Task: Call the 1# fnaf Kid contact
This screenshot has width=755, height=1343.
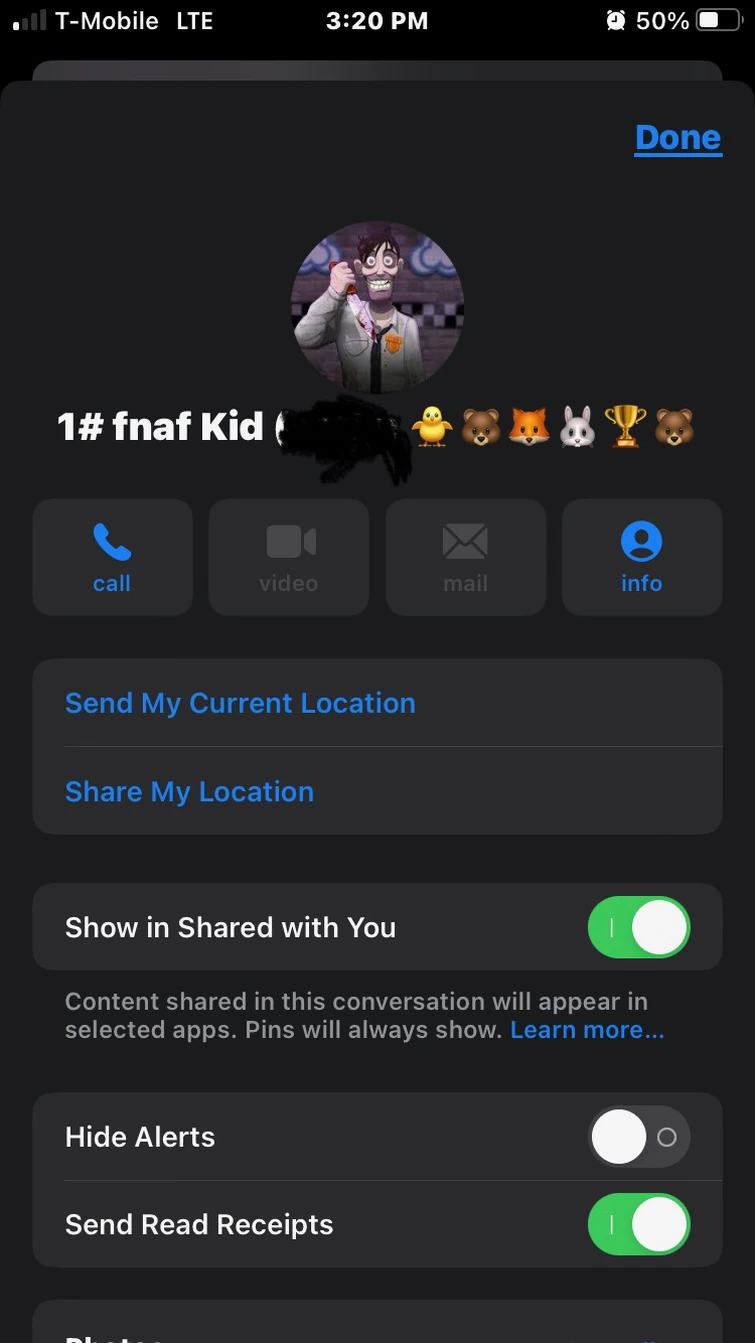Action: pos(112,557)
